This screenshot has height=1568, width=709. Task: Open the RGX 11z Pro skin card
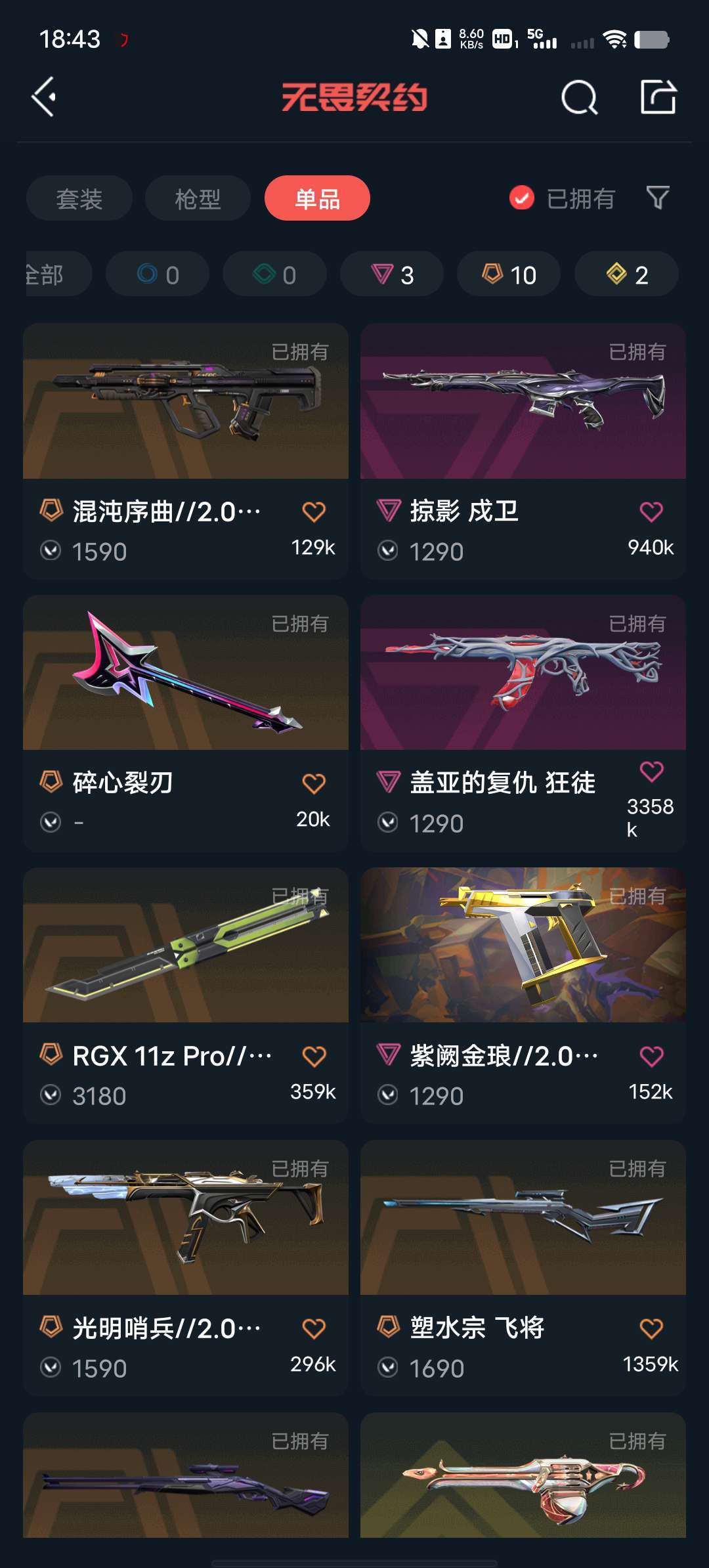point(186,996)
